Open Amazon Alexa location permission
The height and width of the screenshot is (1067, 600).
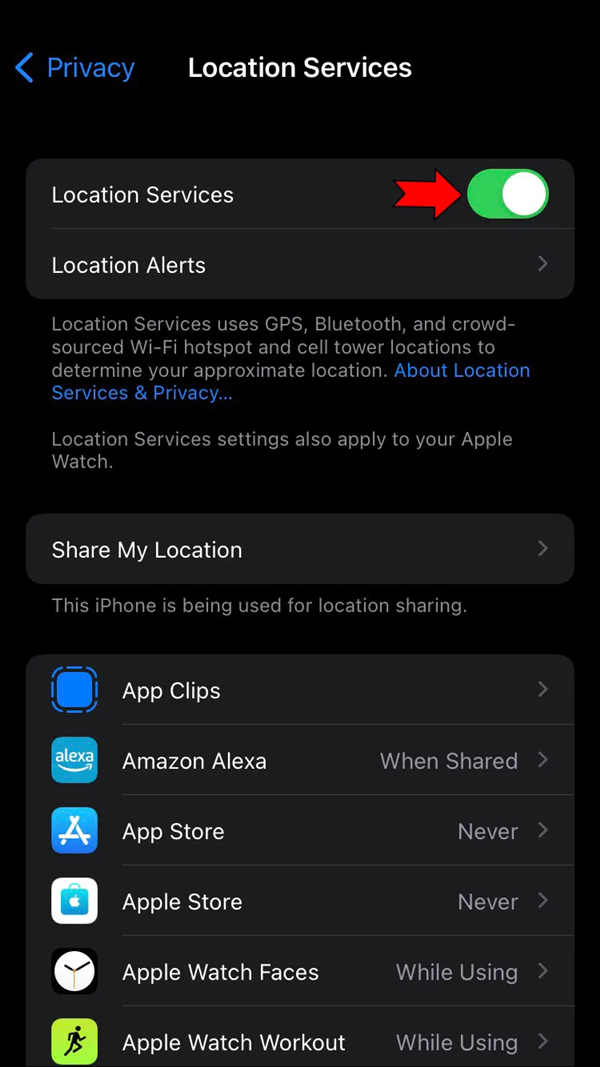tap(300, 761)
